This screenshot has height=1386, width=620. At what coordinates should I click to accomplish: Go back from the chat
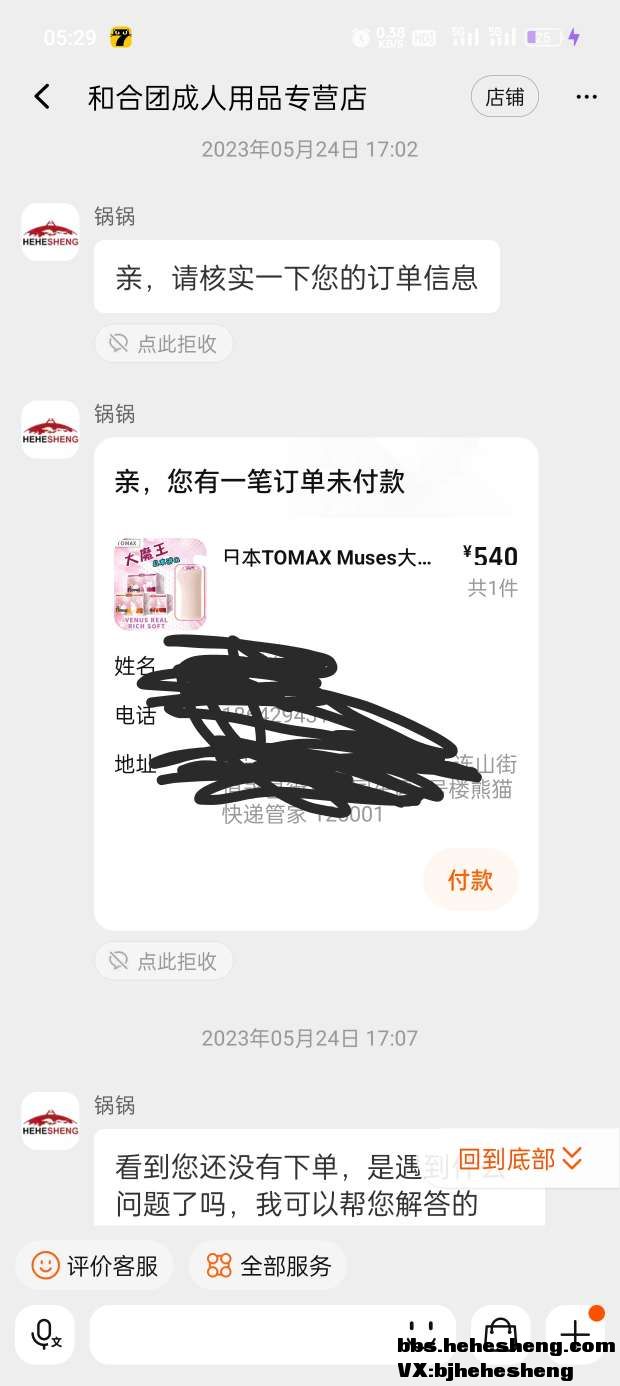42,97
